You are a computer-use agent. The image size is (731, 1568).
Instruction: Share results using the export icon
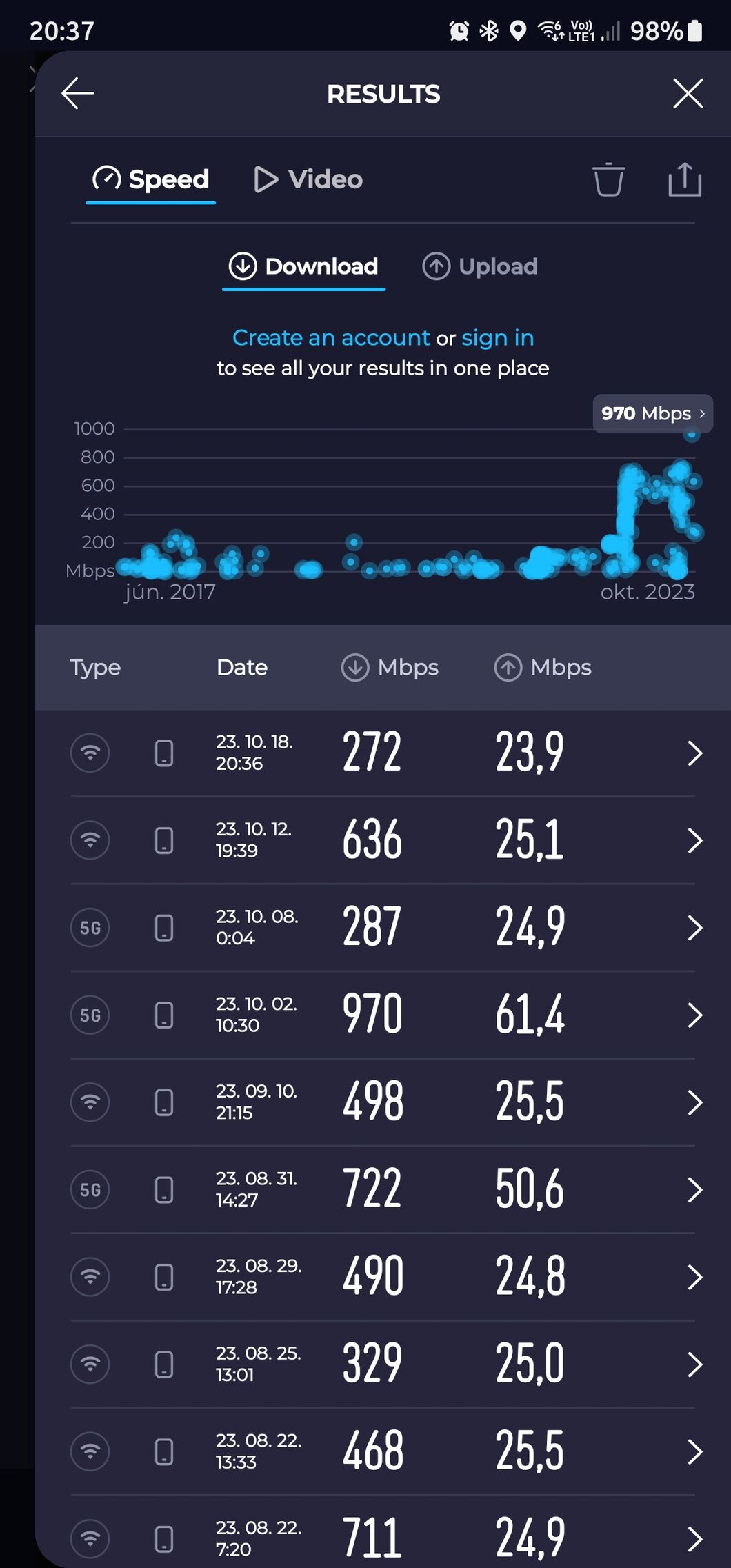coord(684,179)
